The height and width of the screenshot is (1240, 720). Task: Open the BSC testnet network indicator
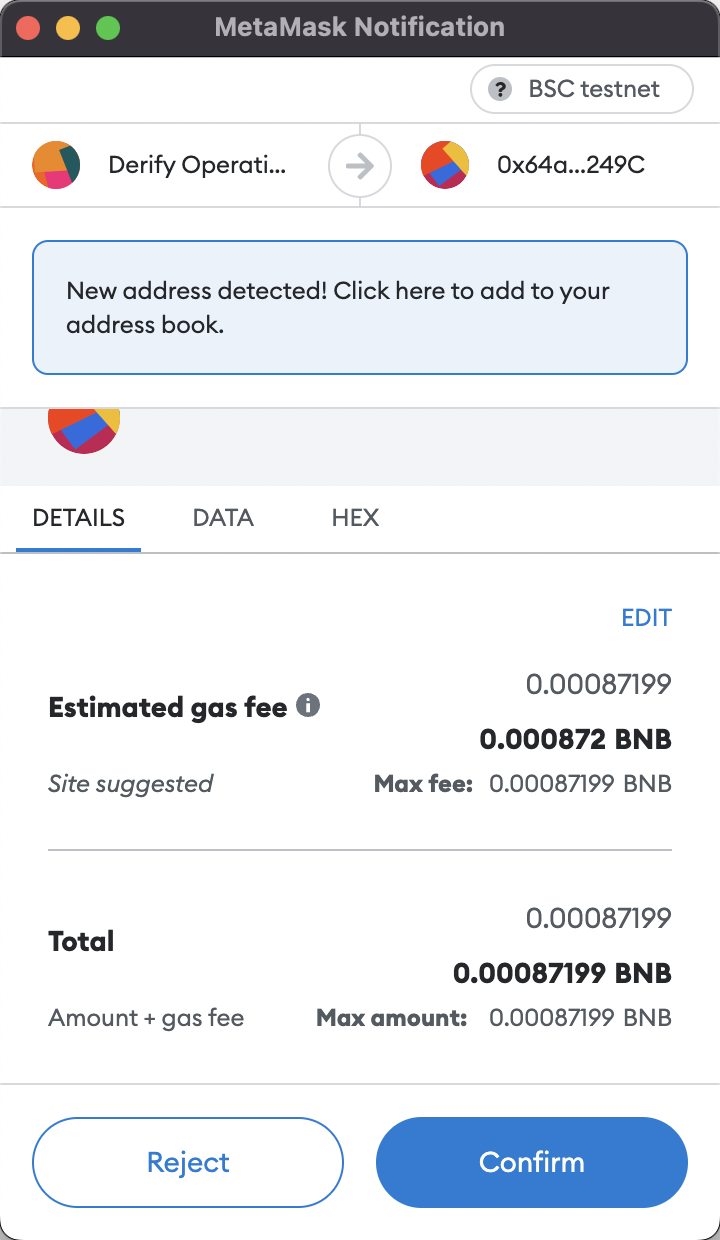pyautogui.click(x=582, y=89)
